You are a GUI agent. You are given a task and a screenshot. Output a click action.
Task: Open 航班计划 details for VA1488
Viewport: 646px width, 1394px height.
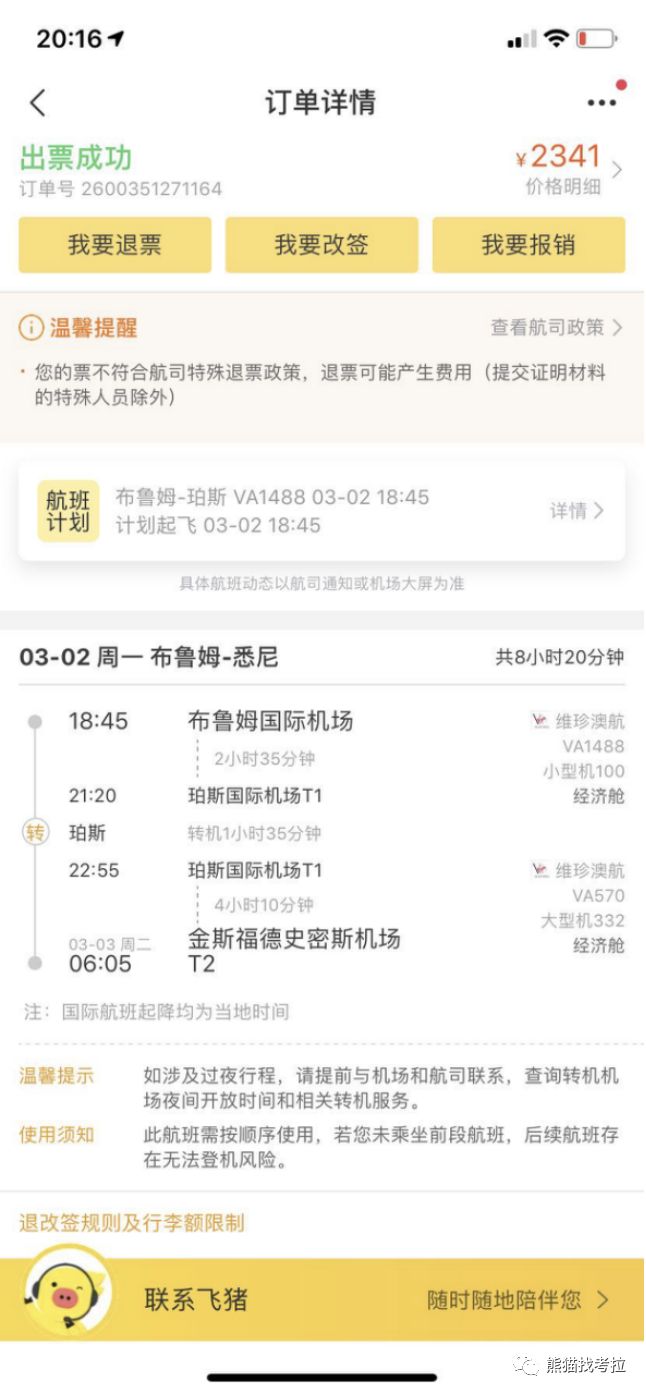577,511
